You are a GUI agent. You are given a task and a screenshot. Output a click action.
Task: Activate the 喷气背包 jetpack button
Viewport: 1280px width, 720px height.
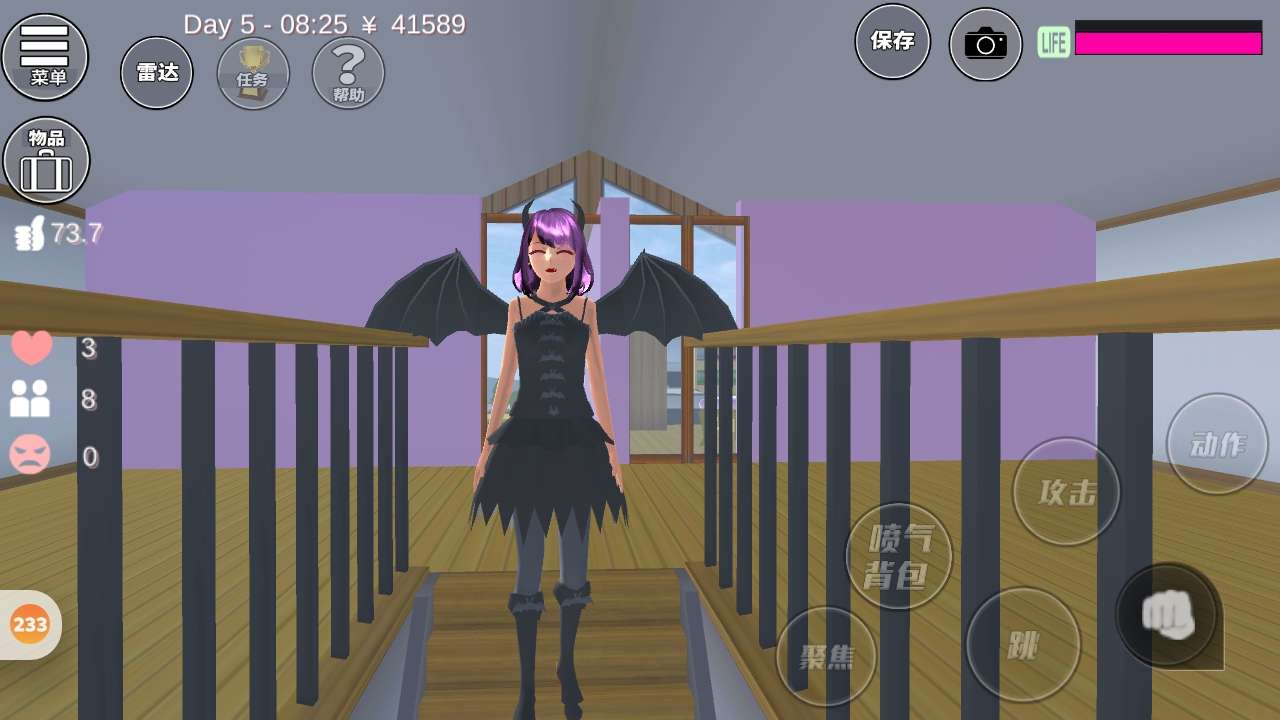[899, 556]
